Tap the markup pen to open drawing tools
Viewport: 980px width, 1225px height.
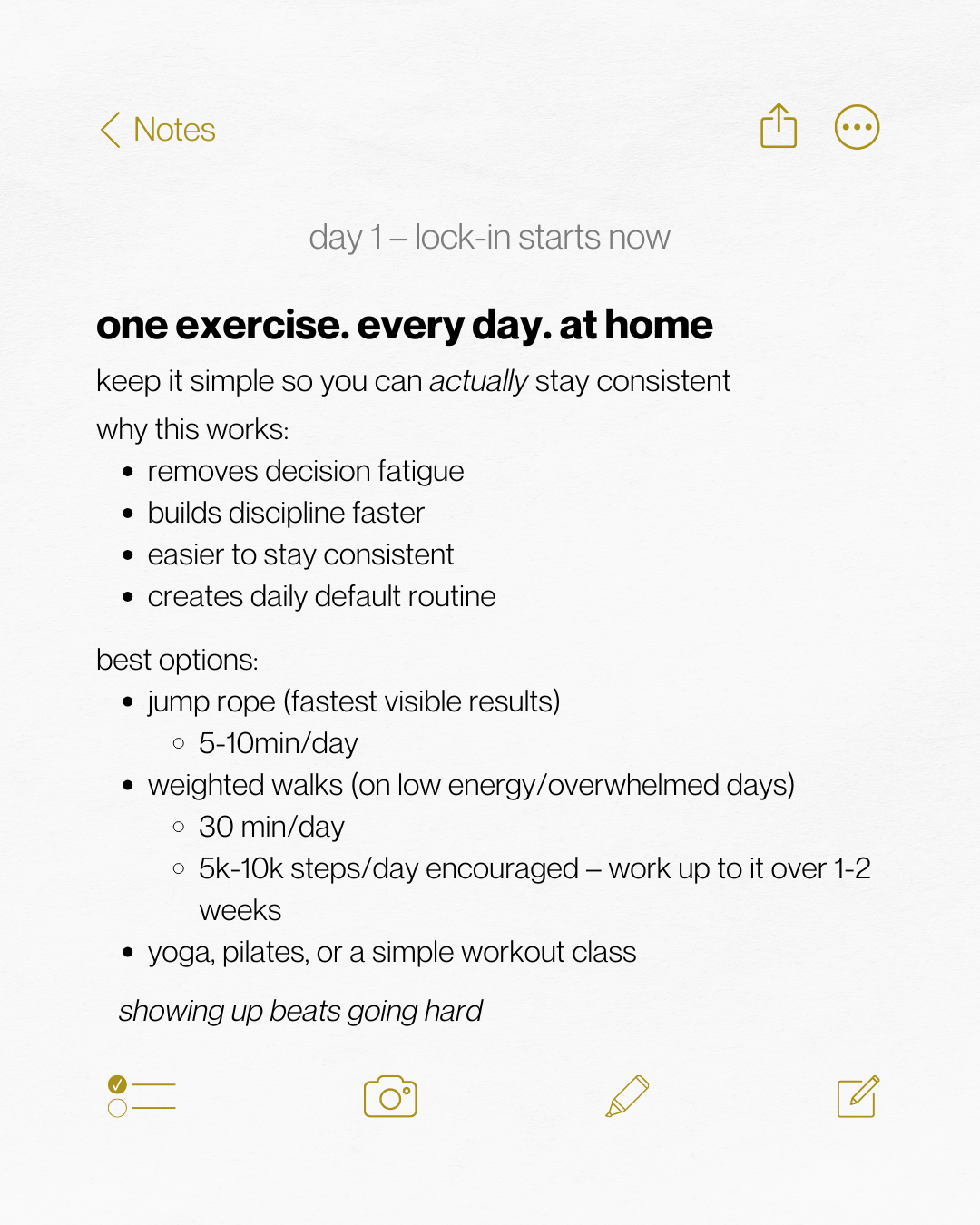[626, 1096]
